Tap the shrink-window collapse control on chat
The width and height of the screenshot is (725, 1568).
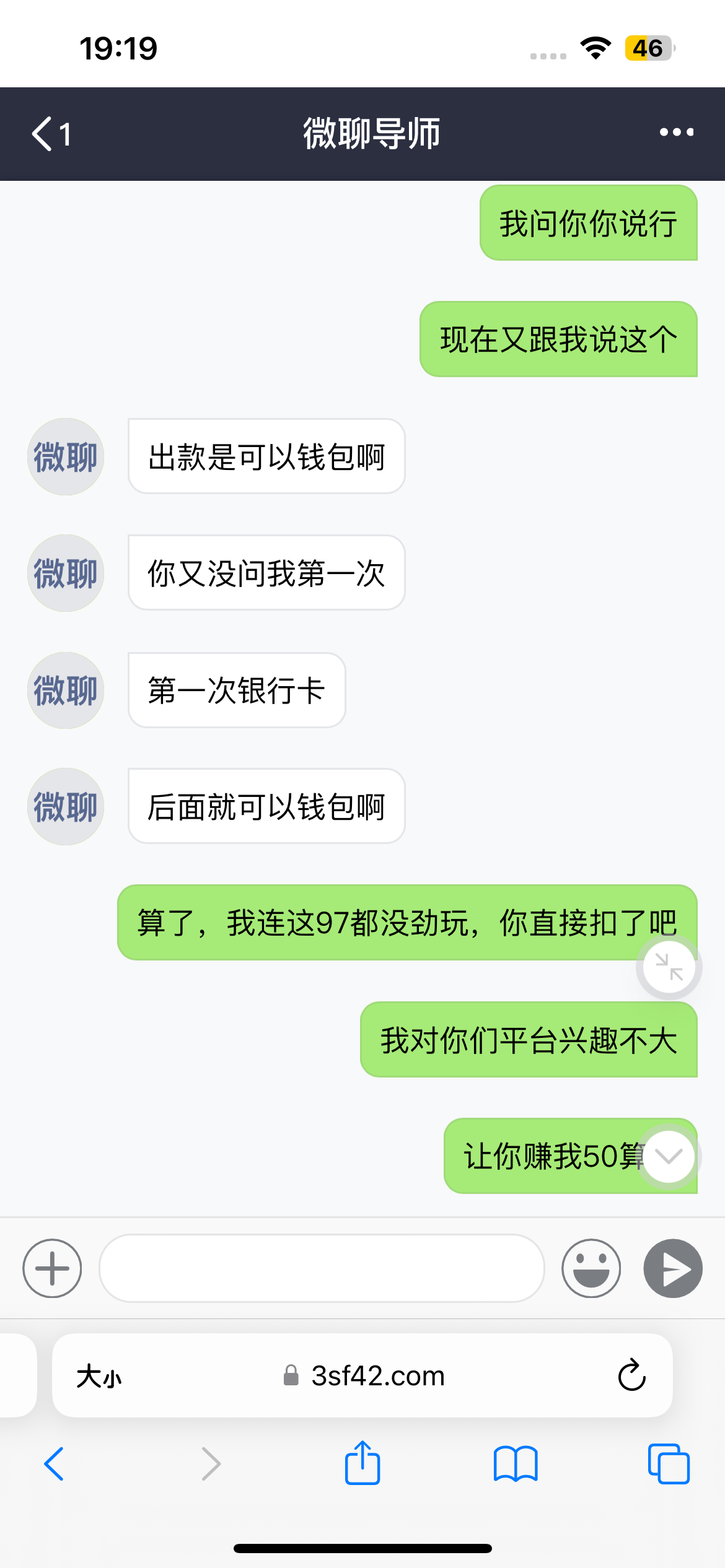(x=668, y=967)
